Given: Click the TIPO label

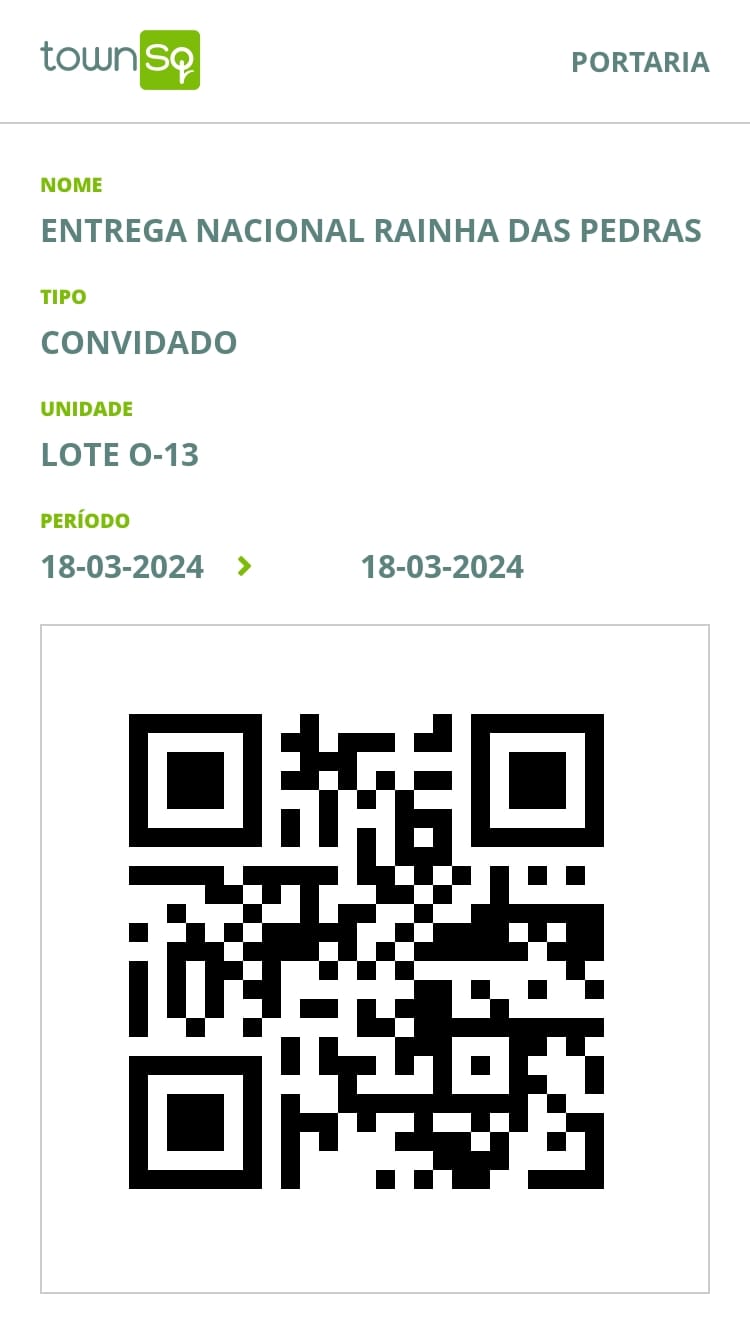Looking at the screenshot, I should coord(63,297).
